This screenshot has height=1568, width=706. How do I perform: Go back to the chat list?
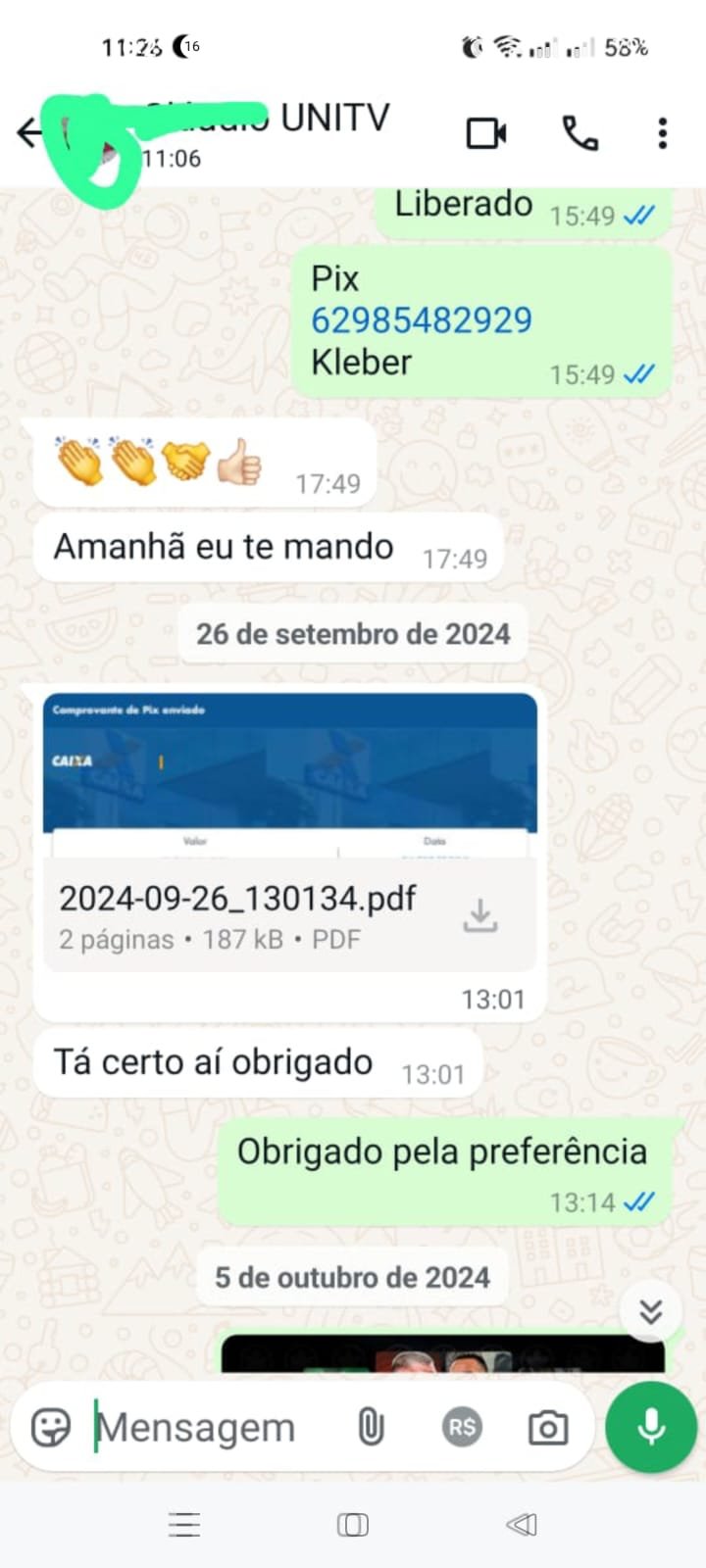pos(29,133)
